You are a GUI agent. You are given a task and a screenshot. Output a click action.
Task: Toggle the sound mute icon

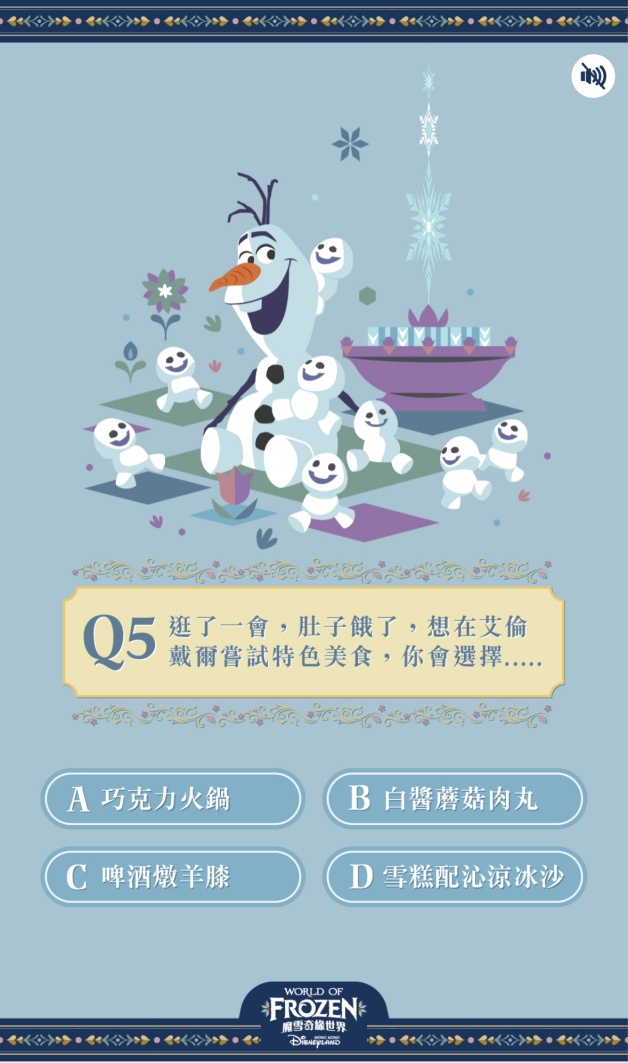(x=593, y=76)
